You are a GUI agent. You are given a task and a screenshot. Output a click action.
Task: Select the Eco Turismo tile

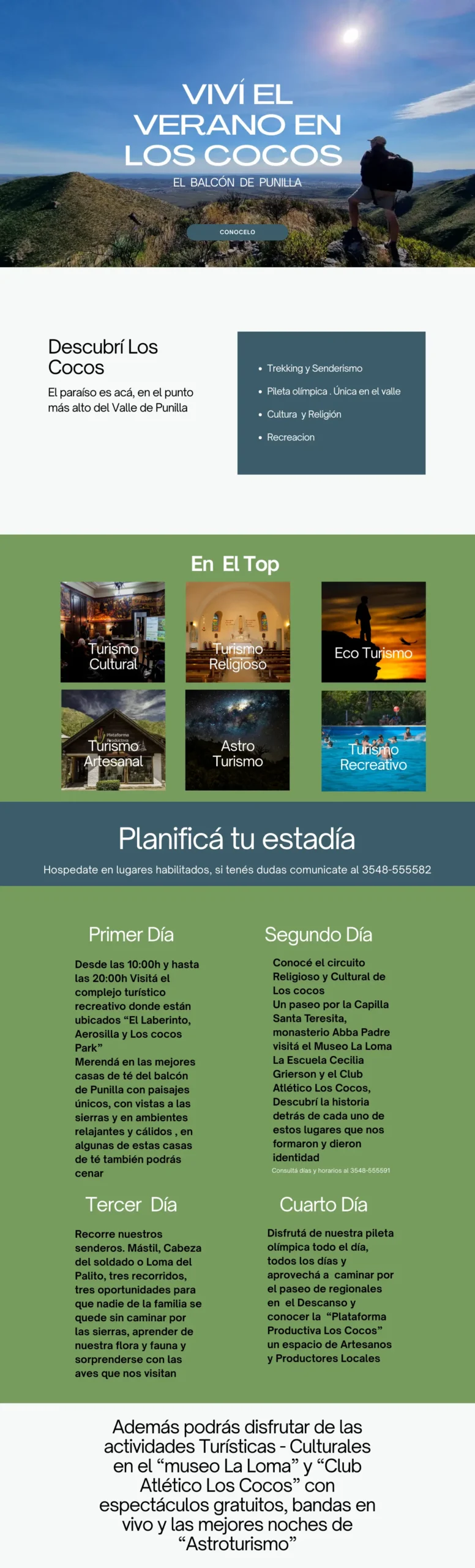[373, 631]
